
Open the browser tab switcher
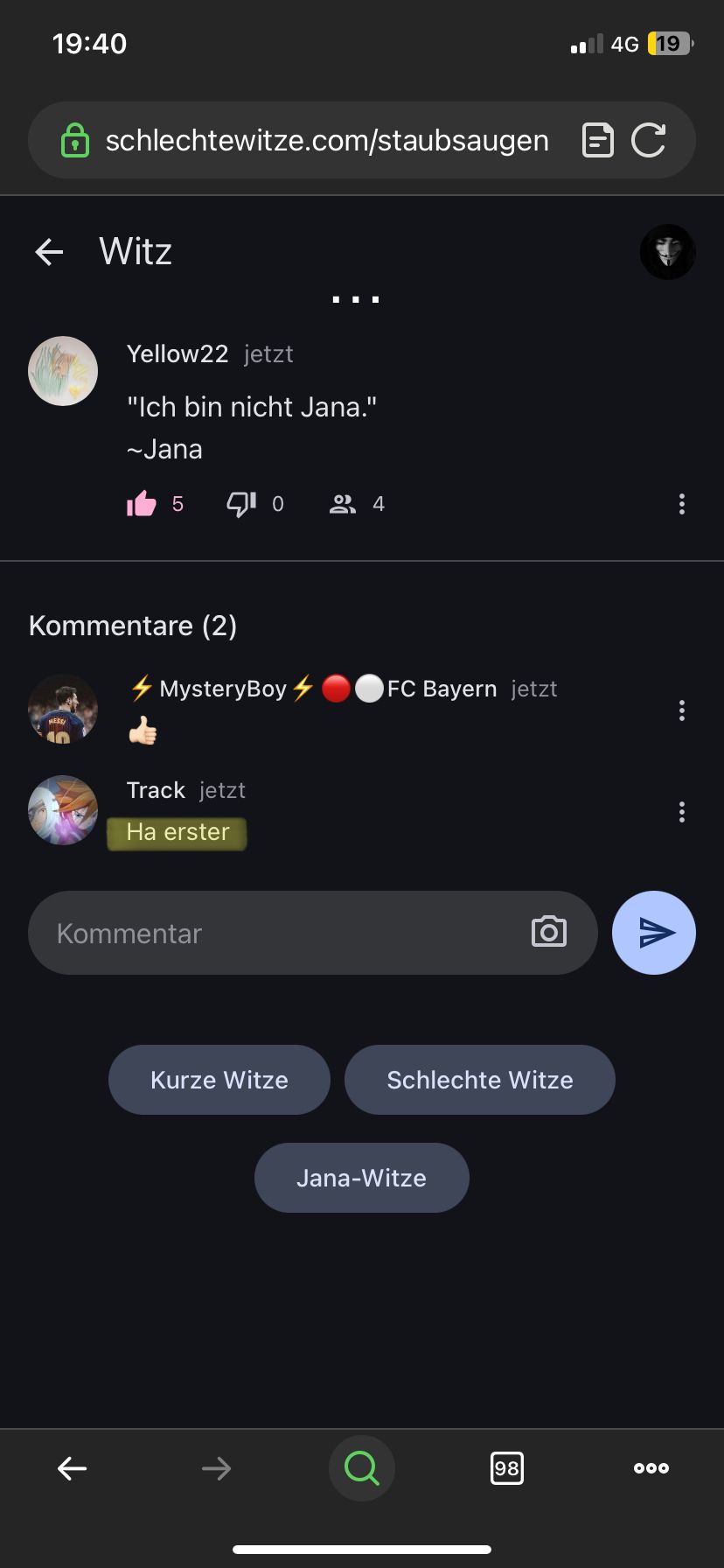tap(507, 1467)
